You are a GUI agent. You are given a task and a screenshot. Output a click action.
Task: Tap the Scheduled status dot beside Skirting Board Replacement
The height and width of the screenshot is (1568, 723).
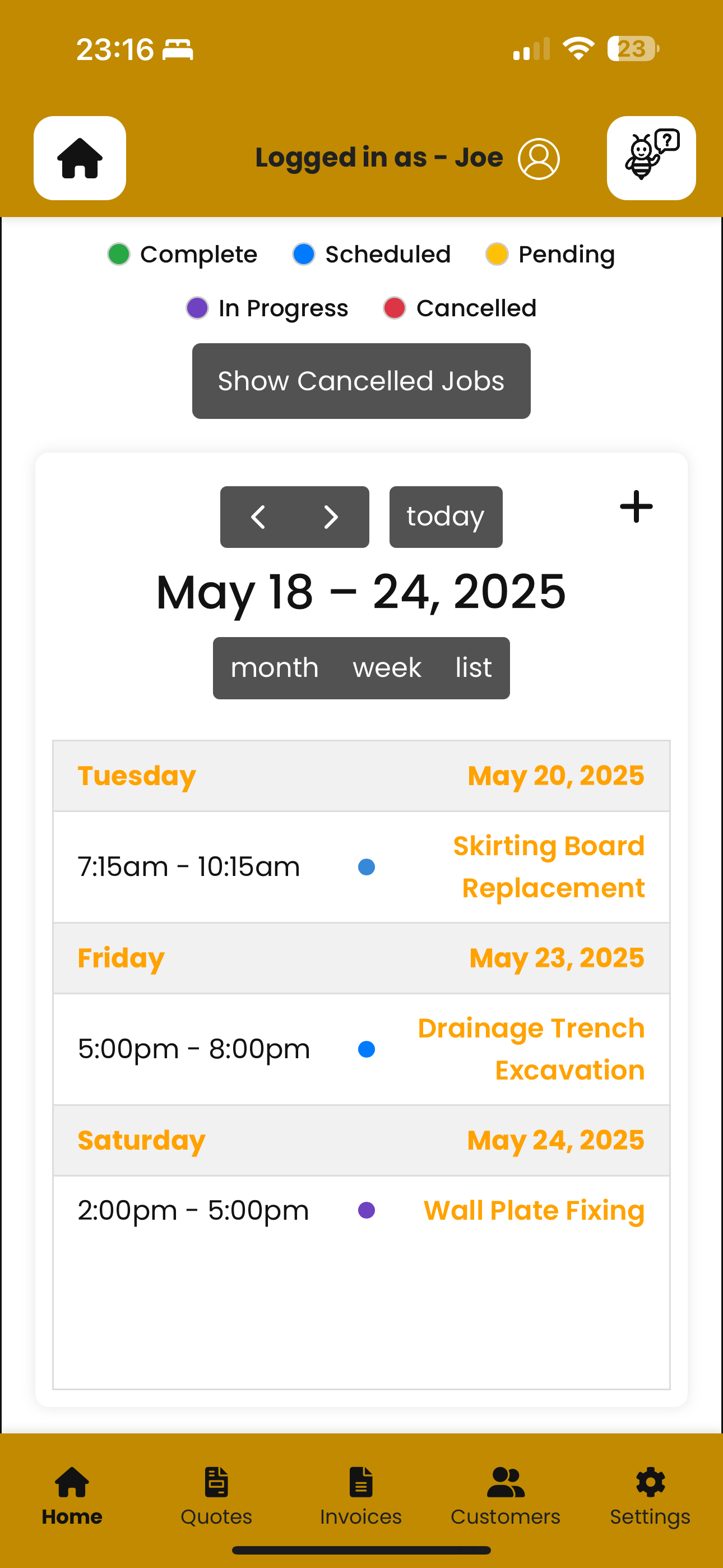click(367, 866)
